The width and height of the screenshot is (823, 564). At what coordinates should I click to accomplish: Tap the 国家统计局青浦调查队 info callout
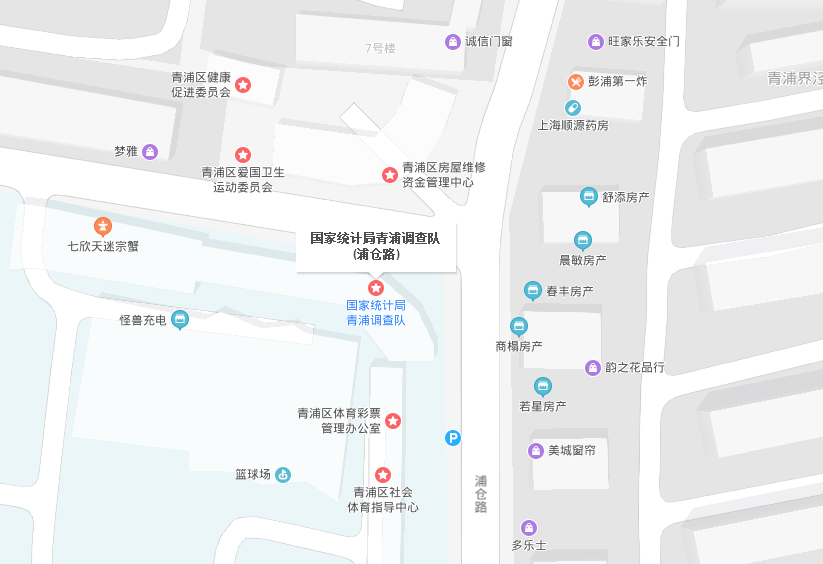376,246
